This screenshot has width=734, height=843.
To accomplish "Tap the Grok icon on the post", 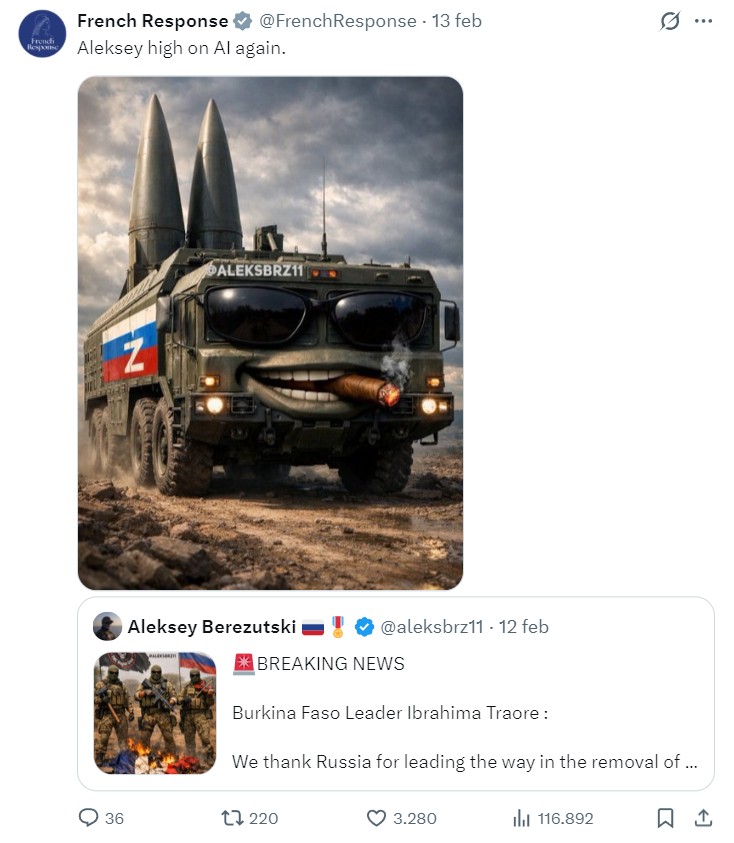I will point(670,21).
